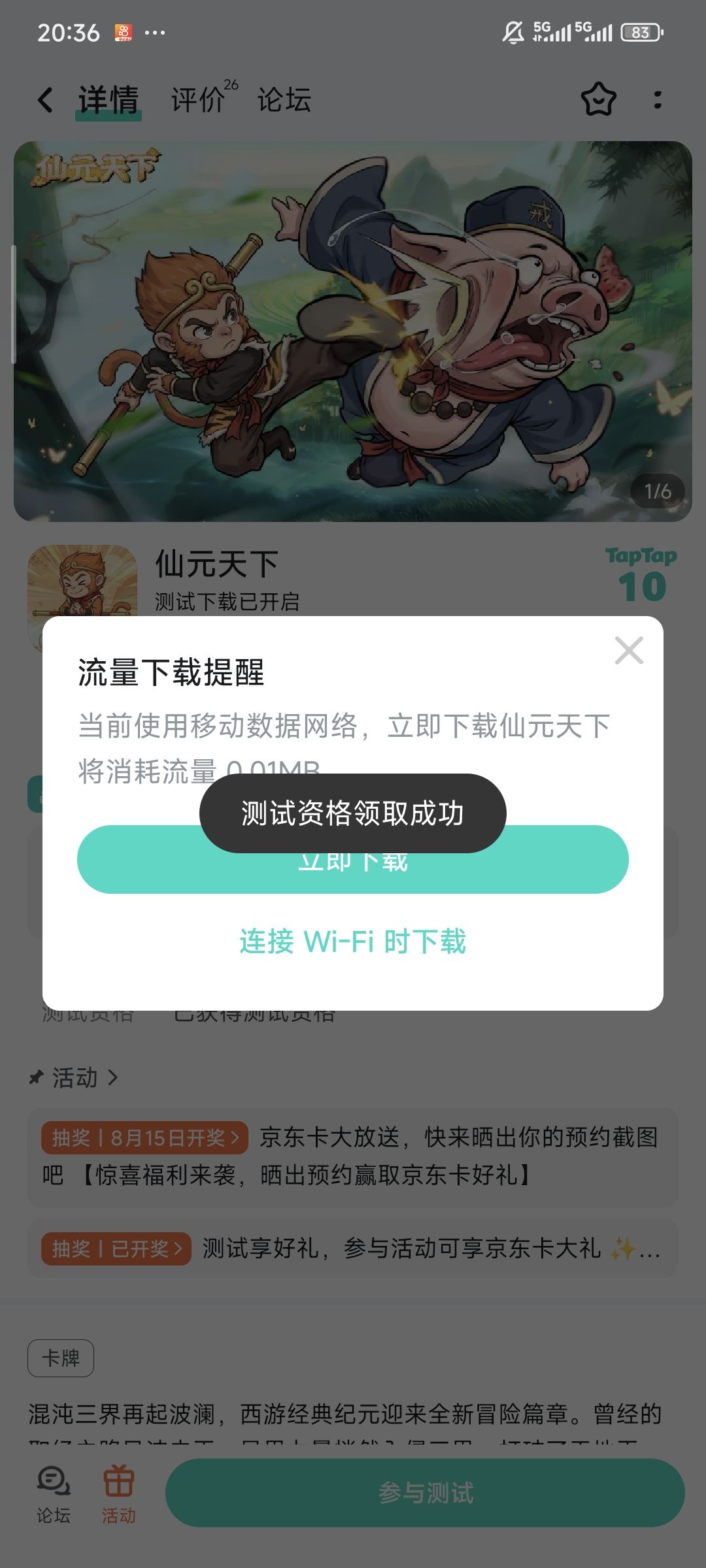Choose 连接 Wi-Fi 时下载
706x1568 pixels.
353,941
